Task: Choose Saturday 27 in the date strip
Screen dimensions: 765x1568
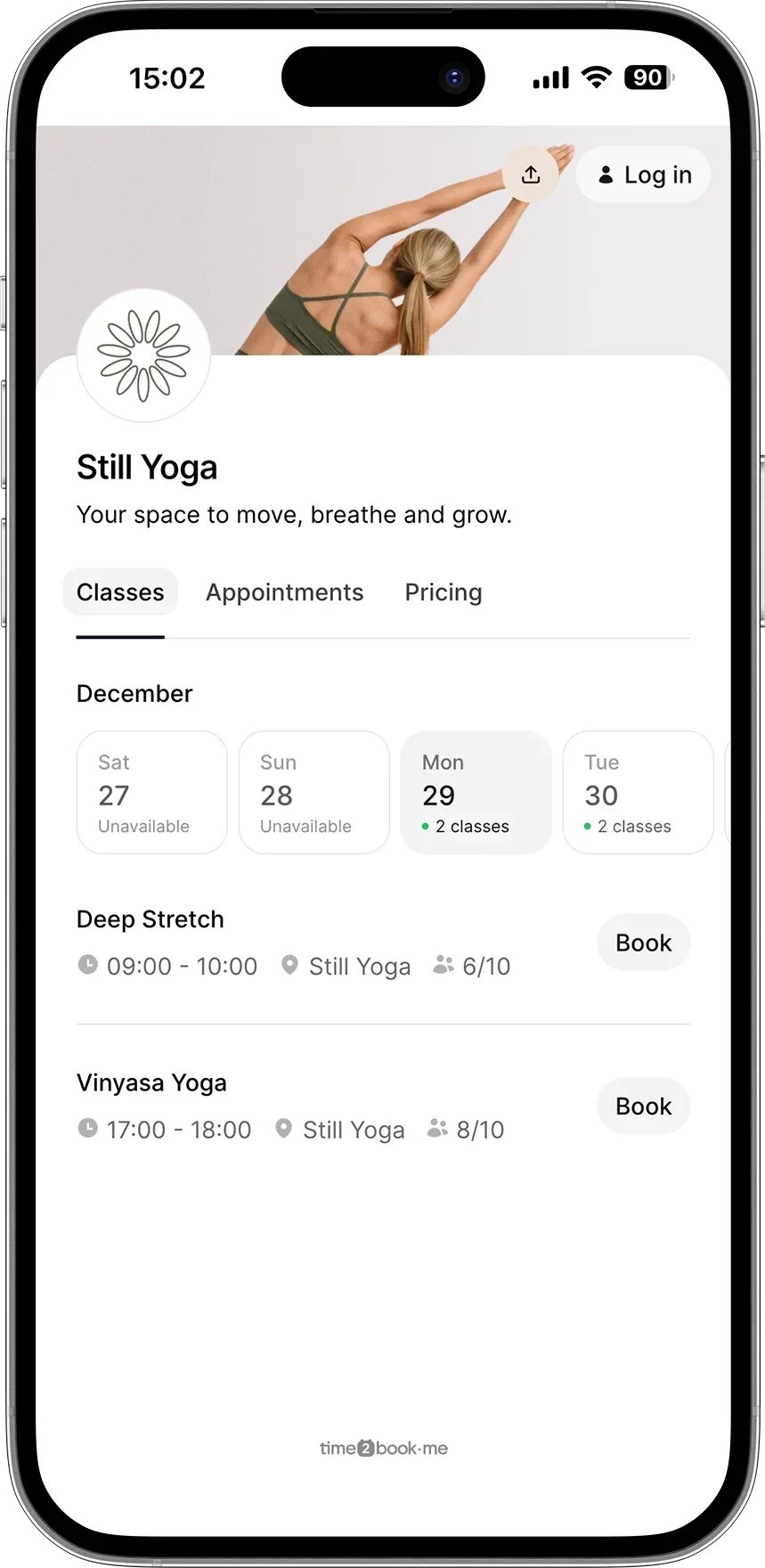Action: (x=151, y=792)
